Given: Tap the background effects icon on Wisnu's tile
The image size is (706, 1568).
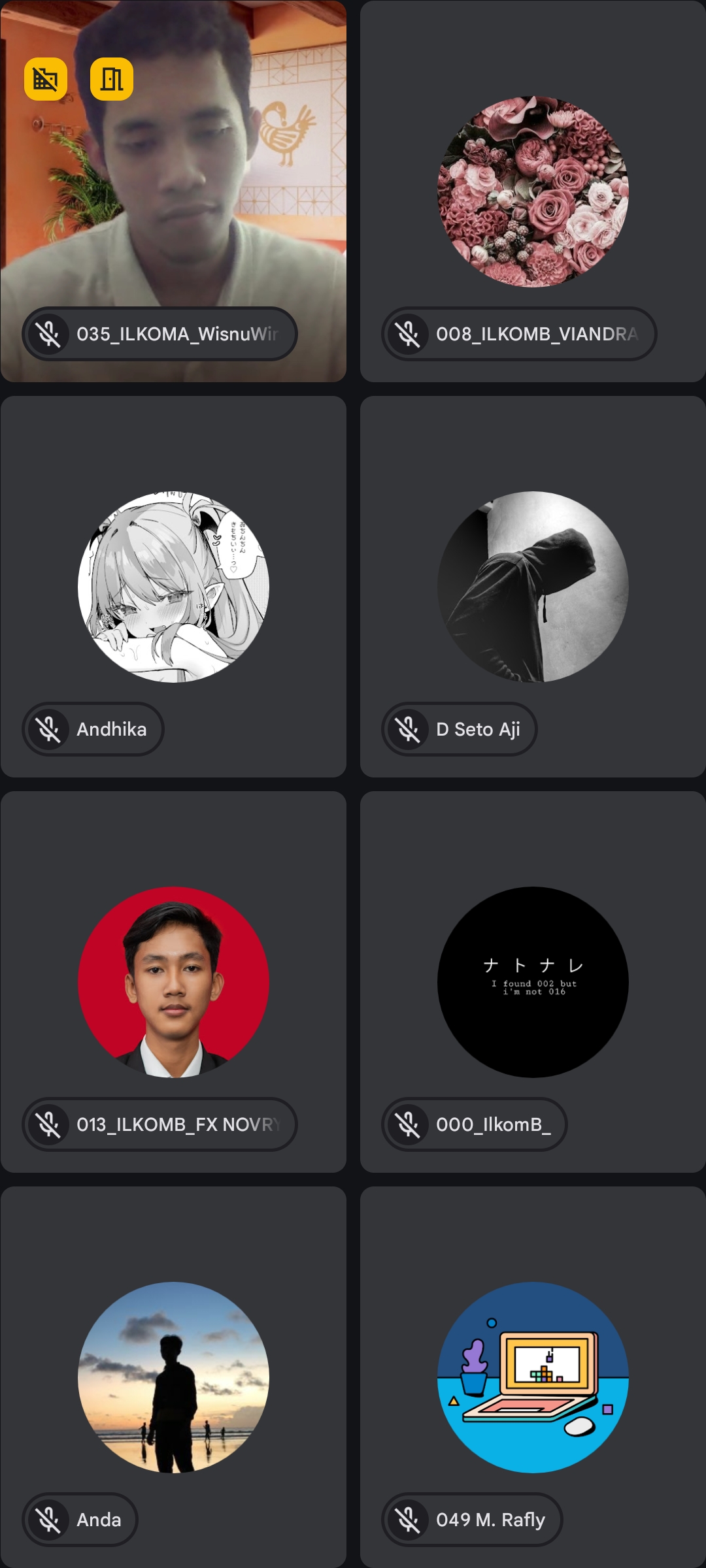Looking at the screenshot, I should pos(46,79).
